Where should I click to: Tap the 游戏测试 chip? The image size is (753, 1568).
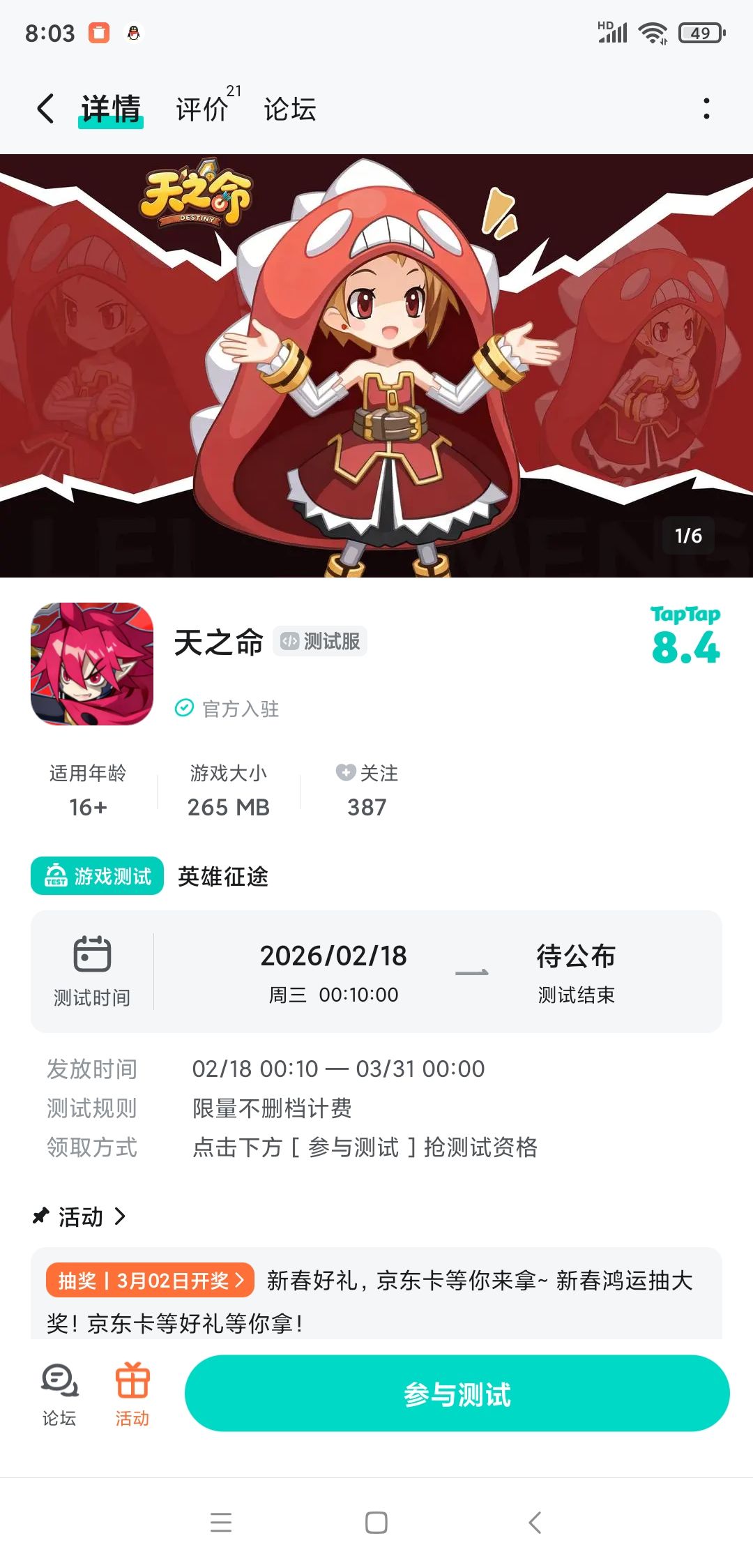[x=98, y=876]
